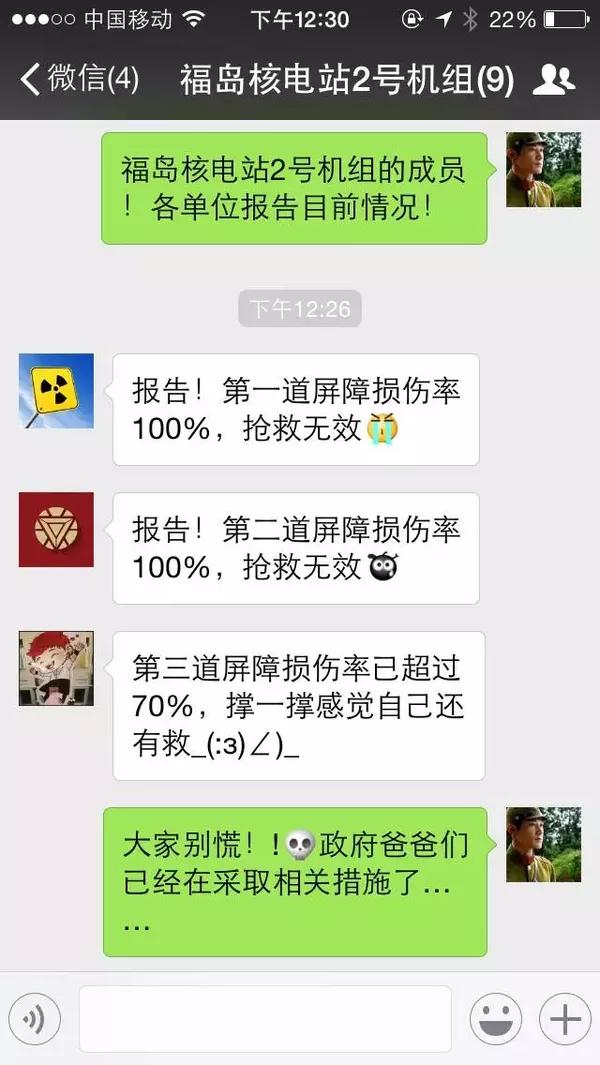Viewport: 600px width, 1065px height.
Task: Open the cartoon red-haired avatar's profile
Action: 56,668
